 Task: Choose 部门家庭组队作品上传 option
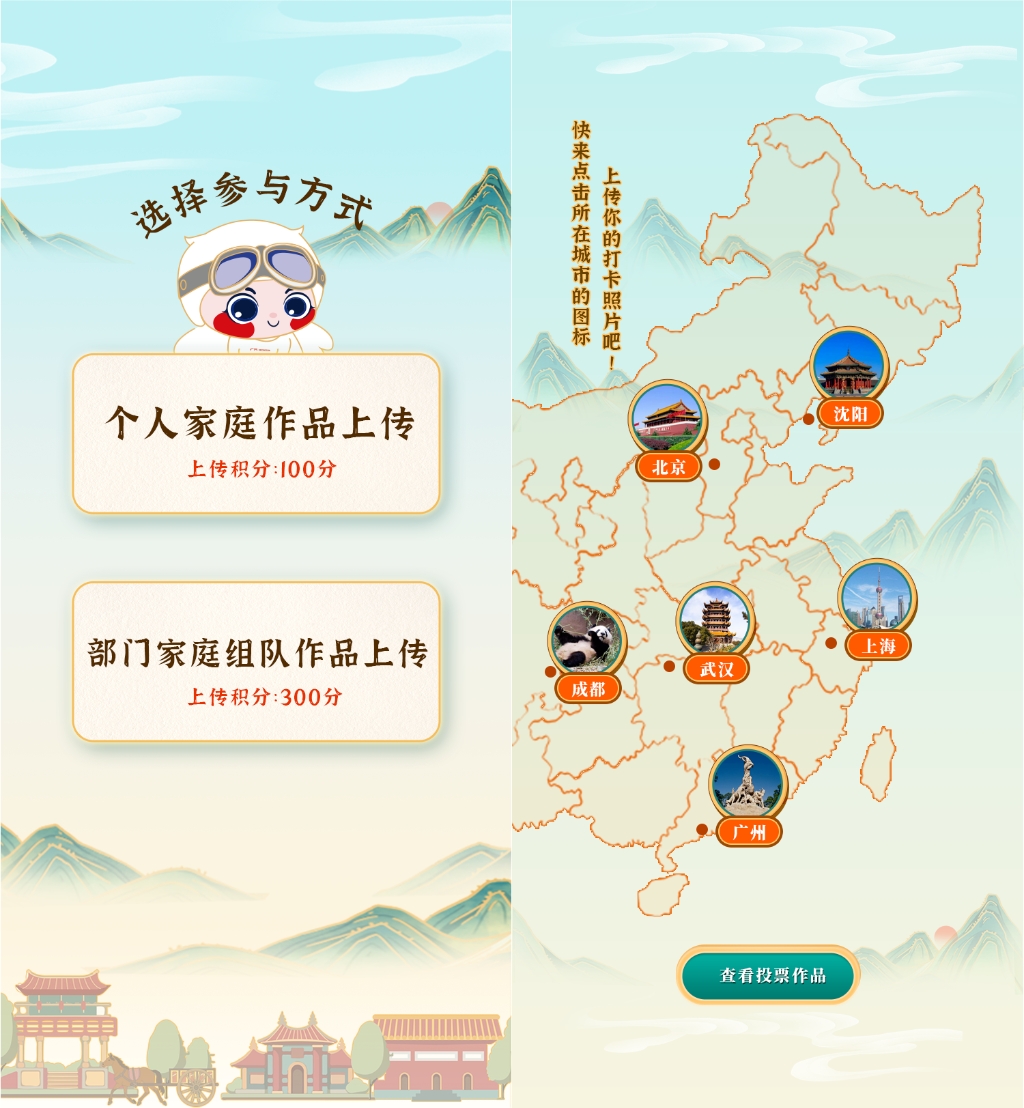[x=256, y=662]
